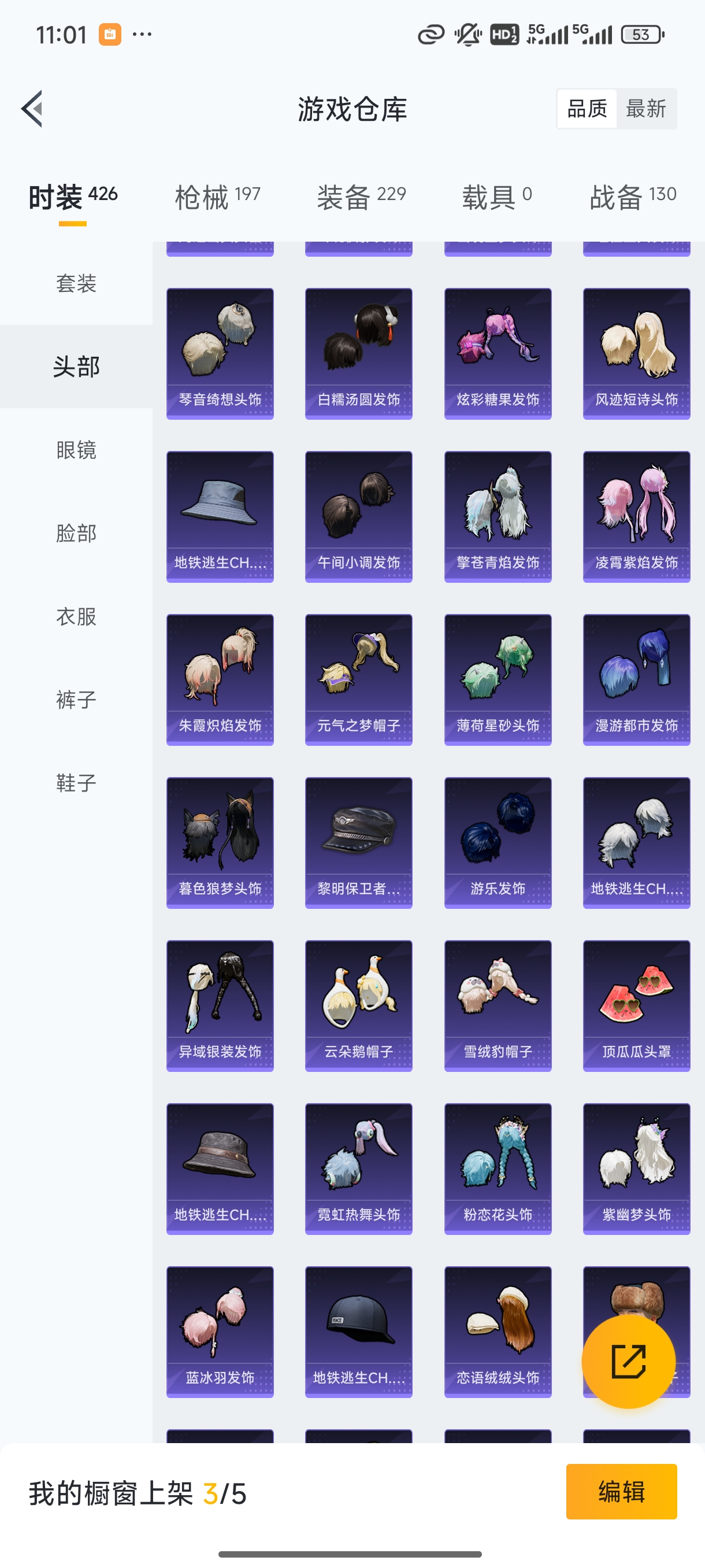Sort items by 最新

pyautogui.click(x=645, y=109)
